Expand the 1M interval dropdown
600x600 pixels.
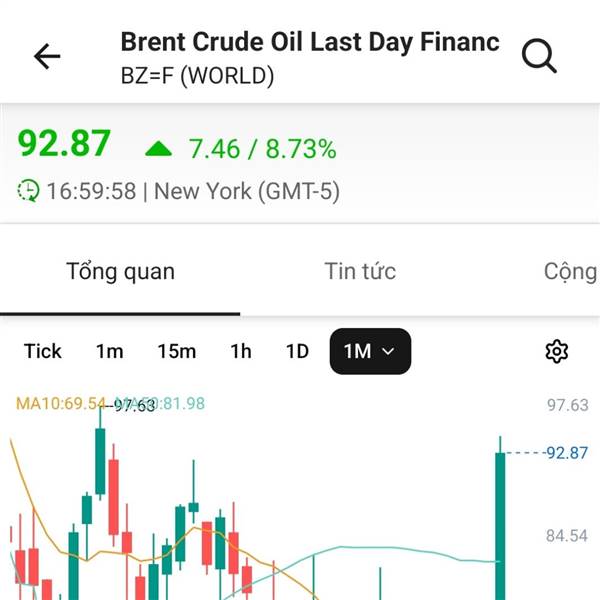pyautogui.click(x=370, y=351)
